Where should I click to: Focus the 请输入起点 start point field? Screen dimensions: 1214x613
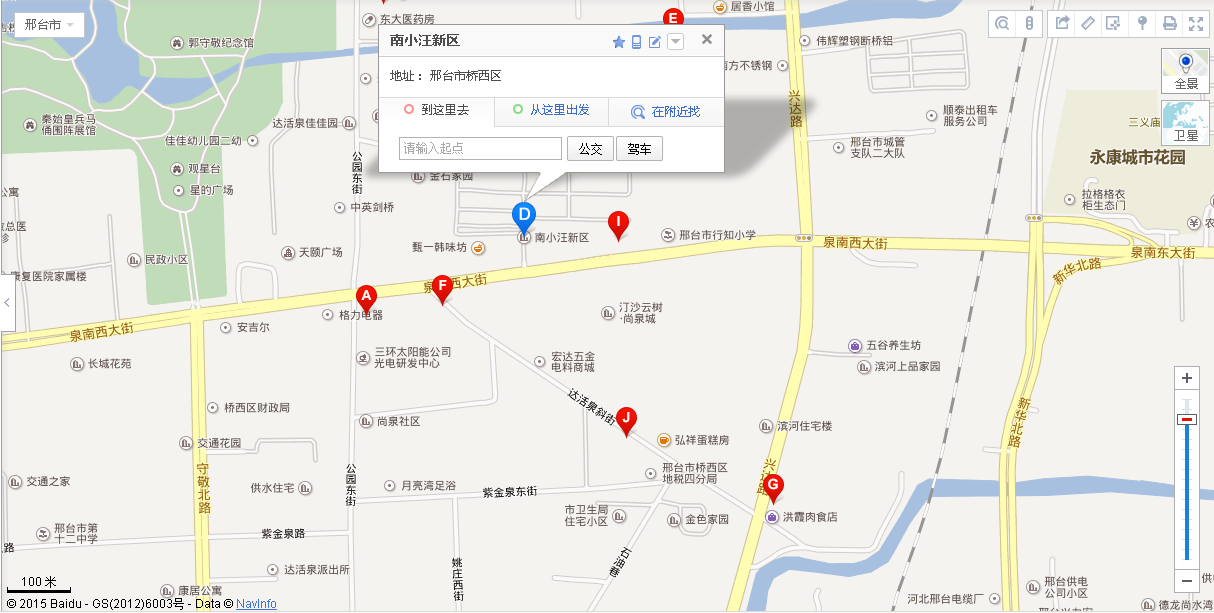point(480,149)
